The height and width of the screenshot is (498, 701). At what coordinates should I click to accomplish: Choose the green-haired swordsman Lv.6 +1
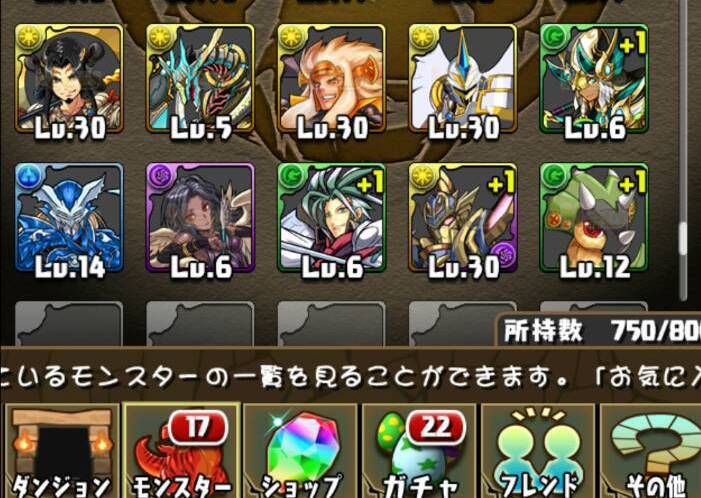click(x=331, y=217)
